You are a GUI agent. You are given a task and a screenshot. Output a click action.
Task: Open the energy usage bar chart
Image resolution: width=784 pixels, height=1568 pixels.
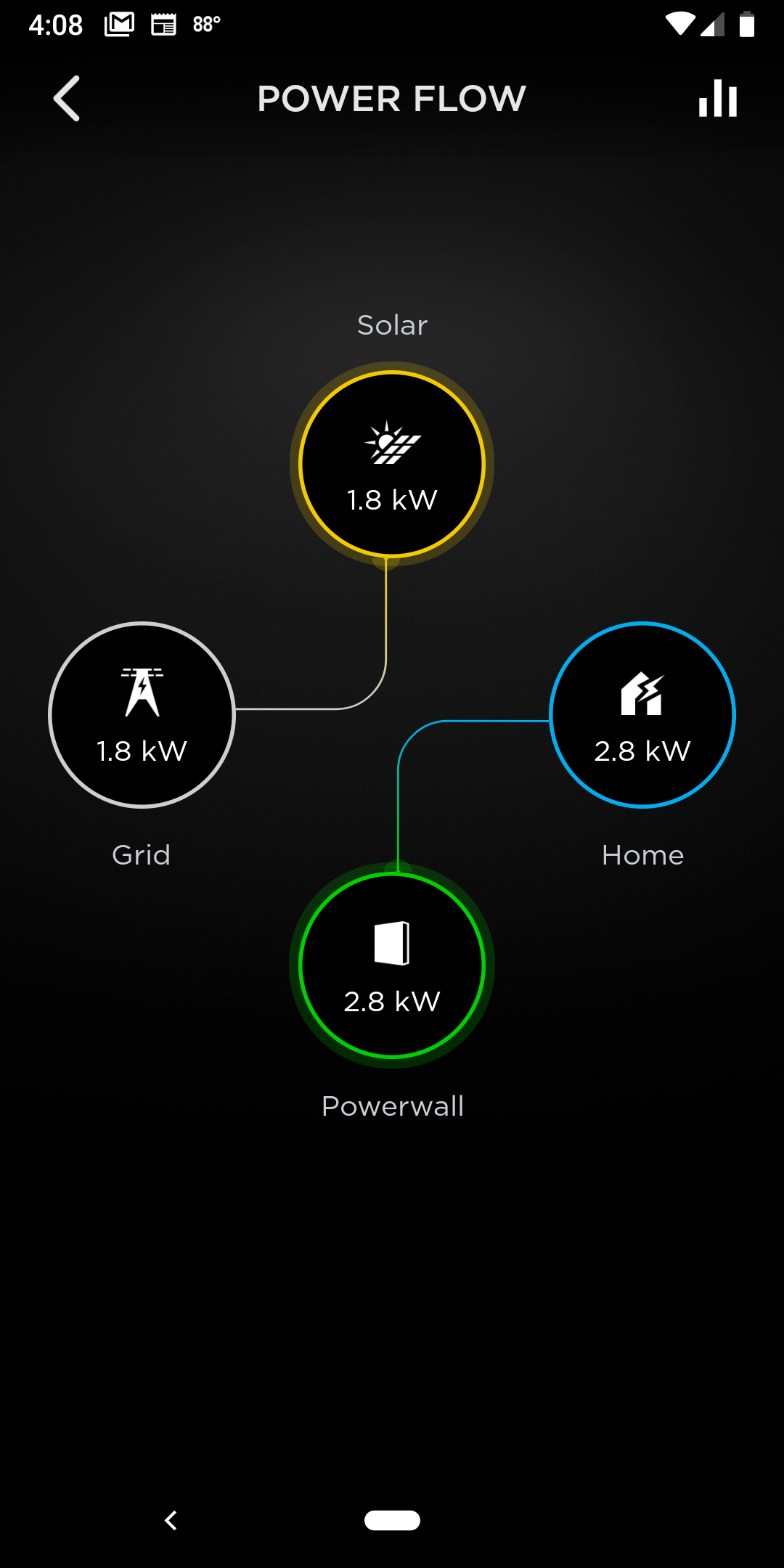(718, 99)
